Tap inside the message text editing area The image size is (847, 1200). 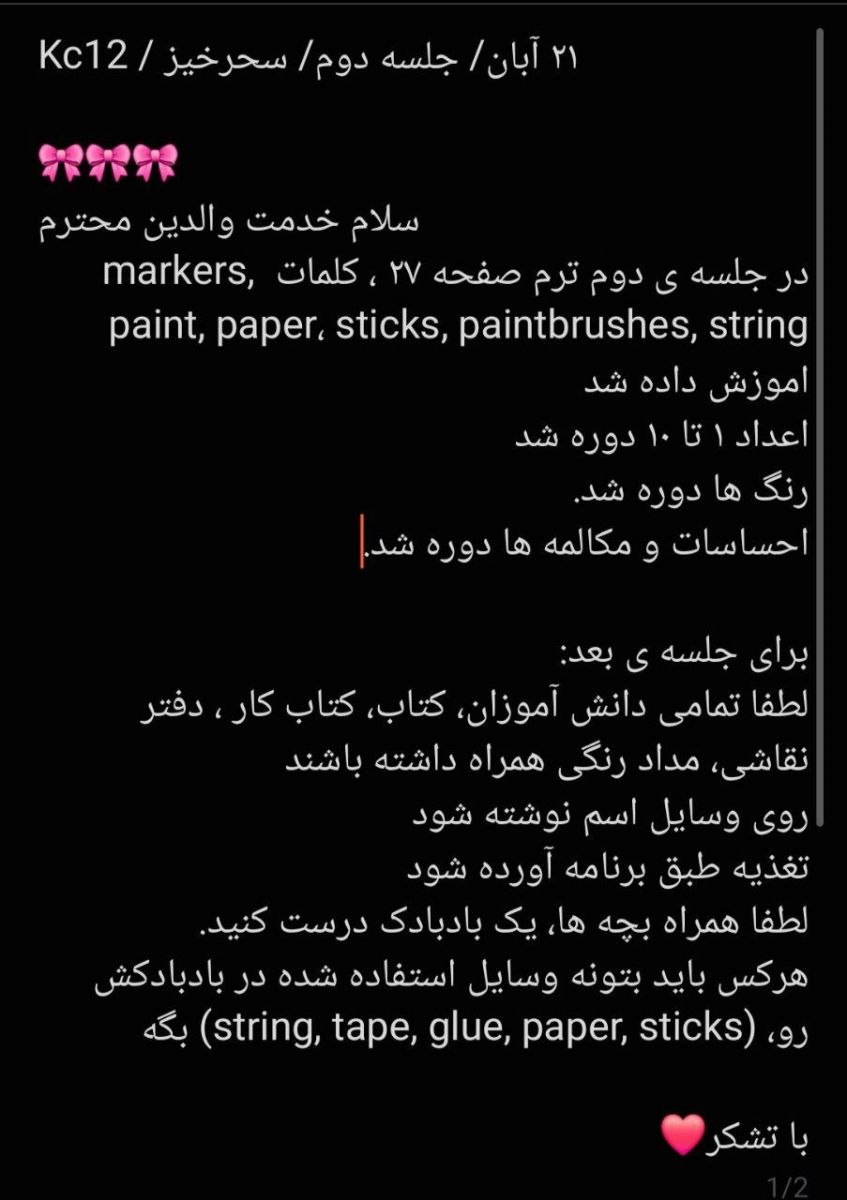423,600
